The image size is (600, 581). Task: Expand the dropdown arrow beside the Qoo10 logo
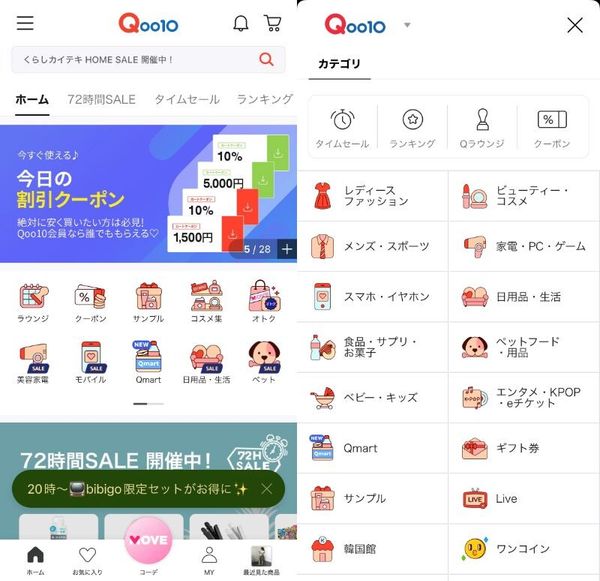pyautogui.click(x=407, y=25)
